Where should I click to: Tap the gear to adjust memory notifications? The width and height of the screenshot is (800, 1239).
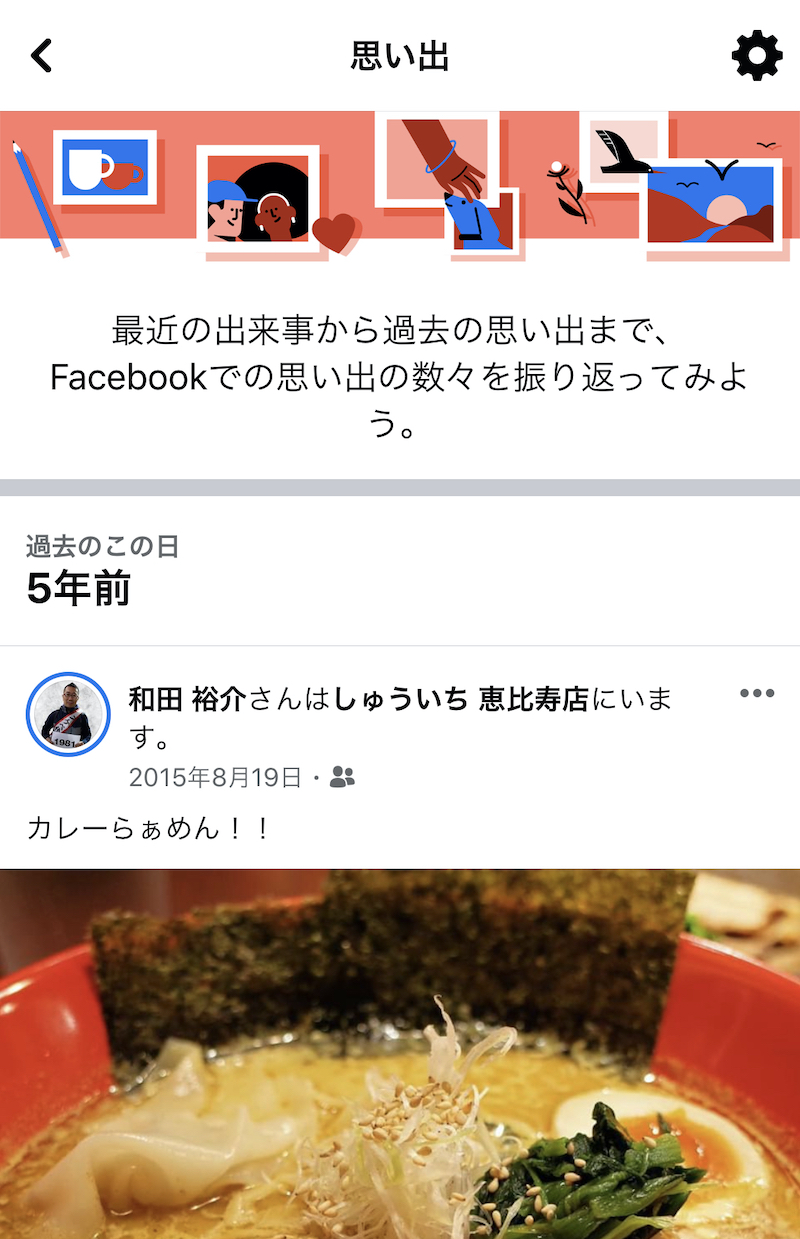coord(757,55)
